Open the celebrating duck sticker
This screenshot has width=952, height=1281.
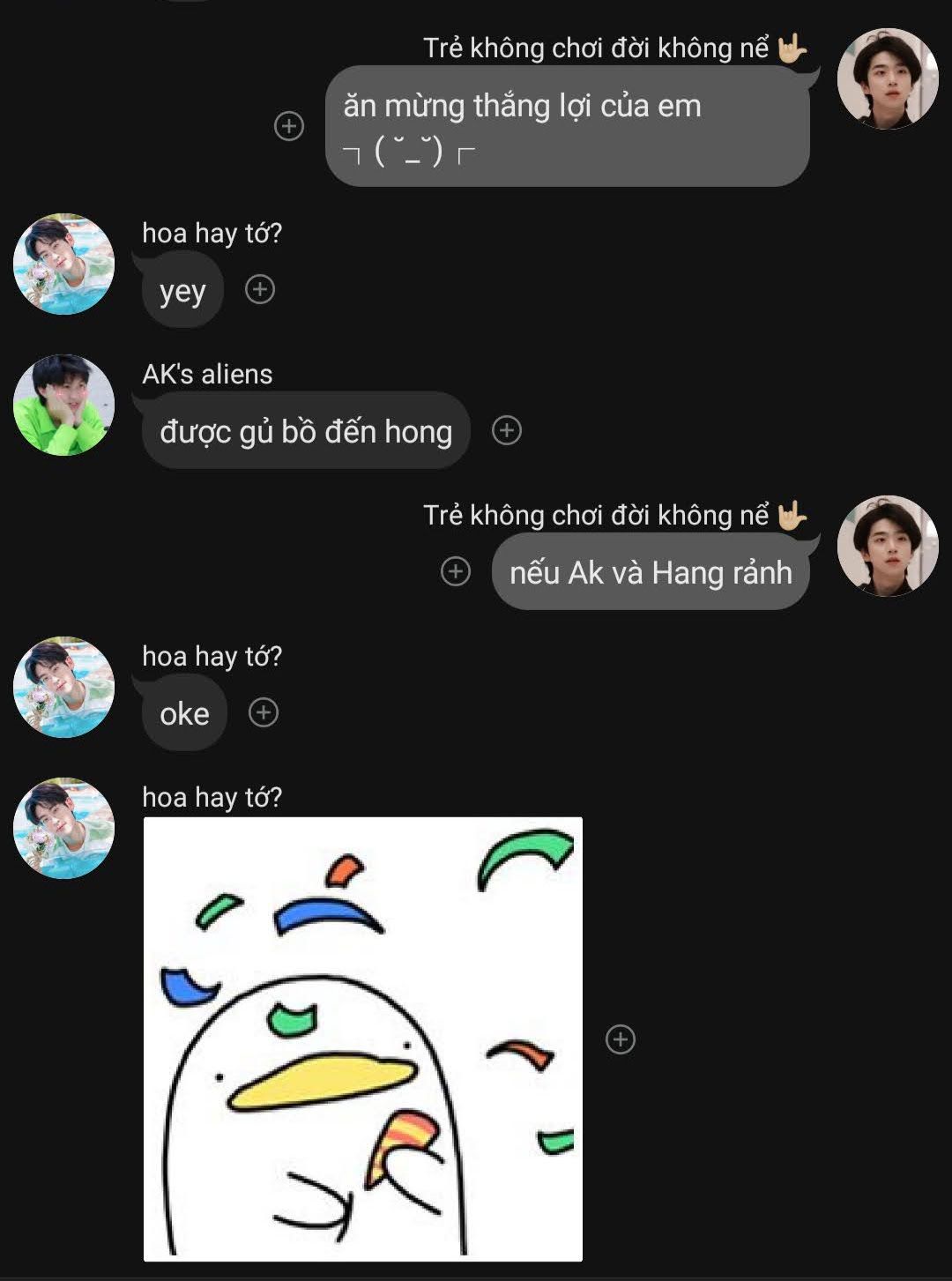(x=362, y=1039)
